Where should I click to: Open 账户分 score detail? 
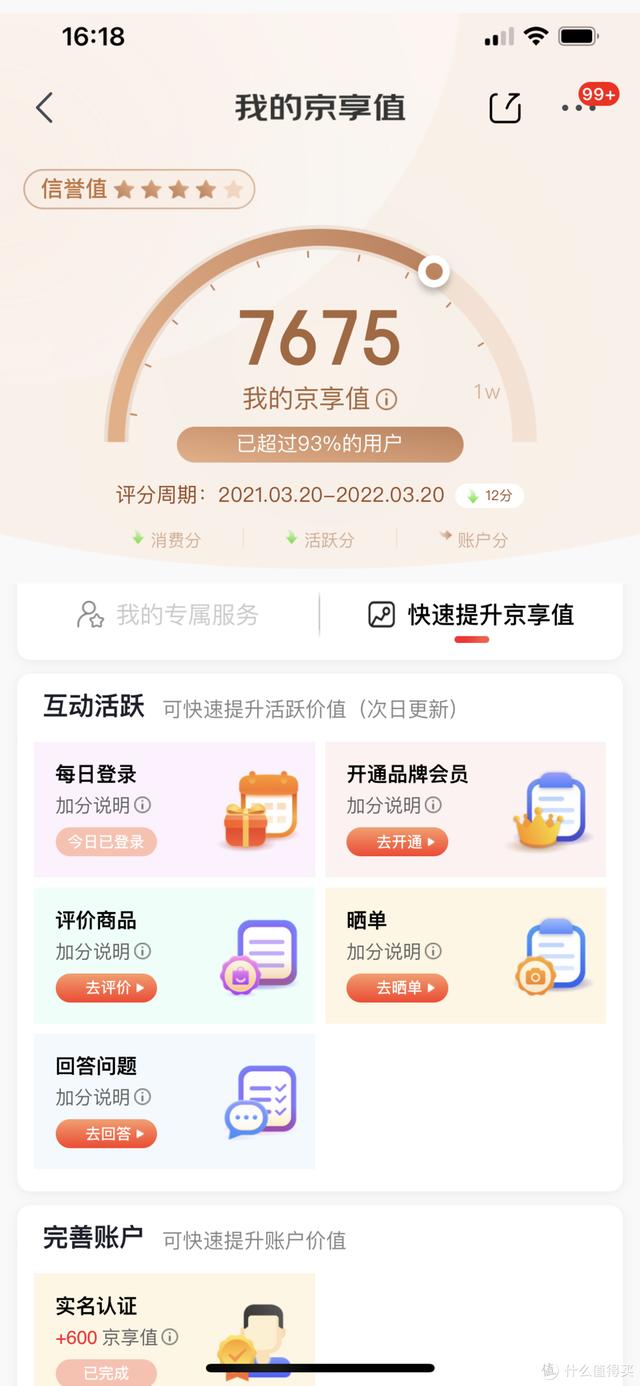point(473,540)
